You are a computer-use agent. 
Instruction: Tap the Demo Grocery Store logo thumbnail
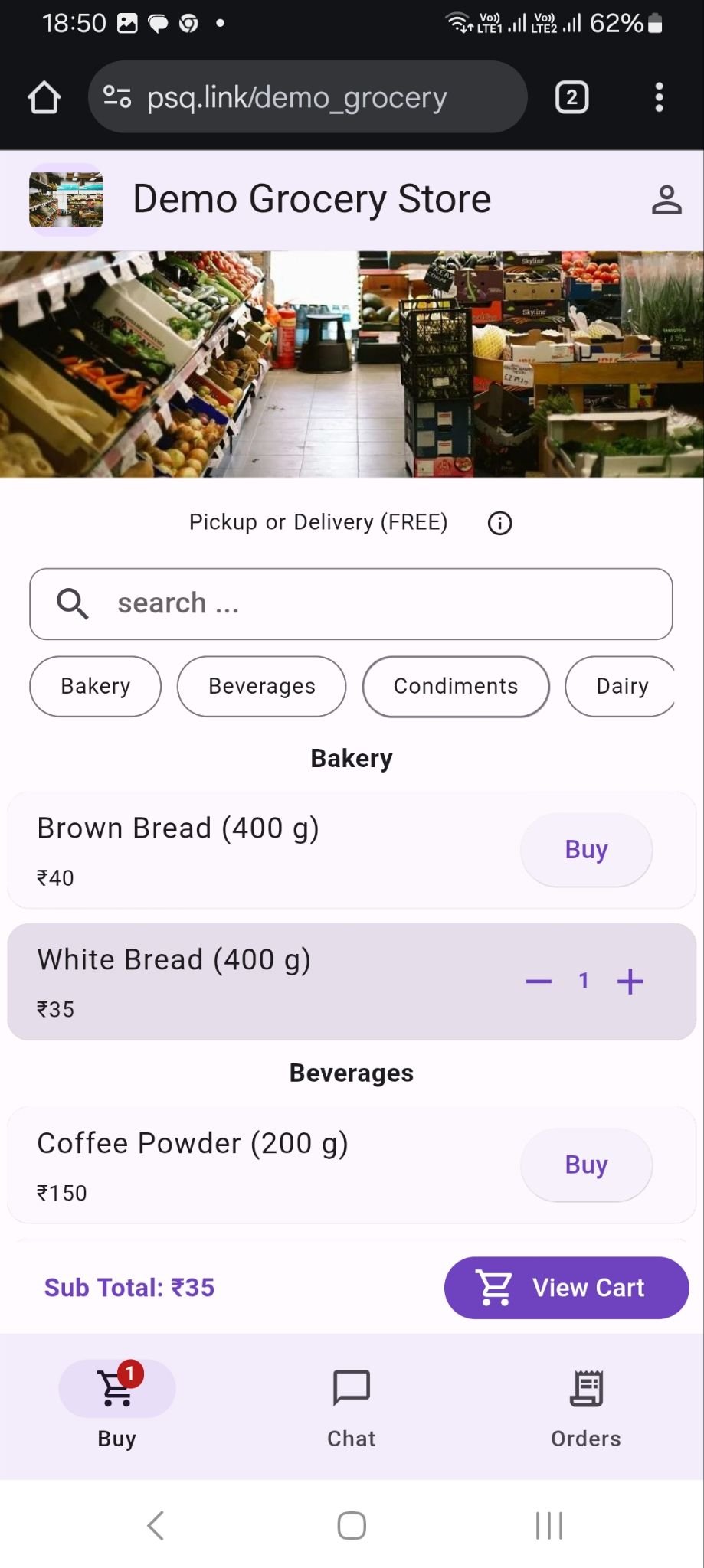point(66,200)
